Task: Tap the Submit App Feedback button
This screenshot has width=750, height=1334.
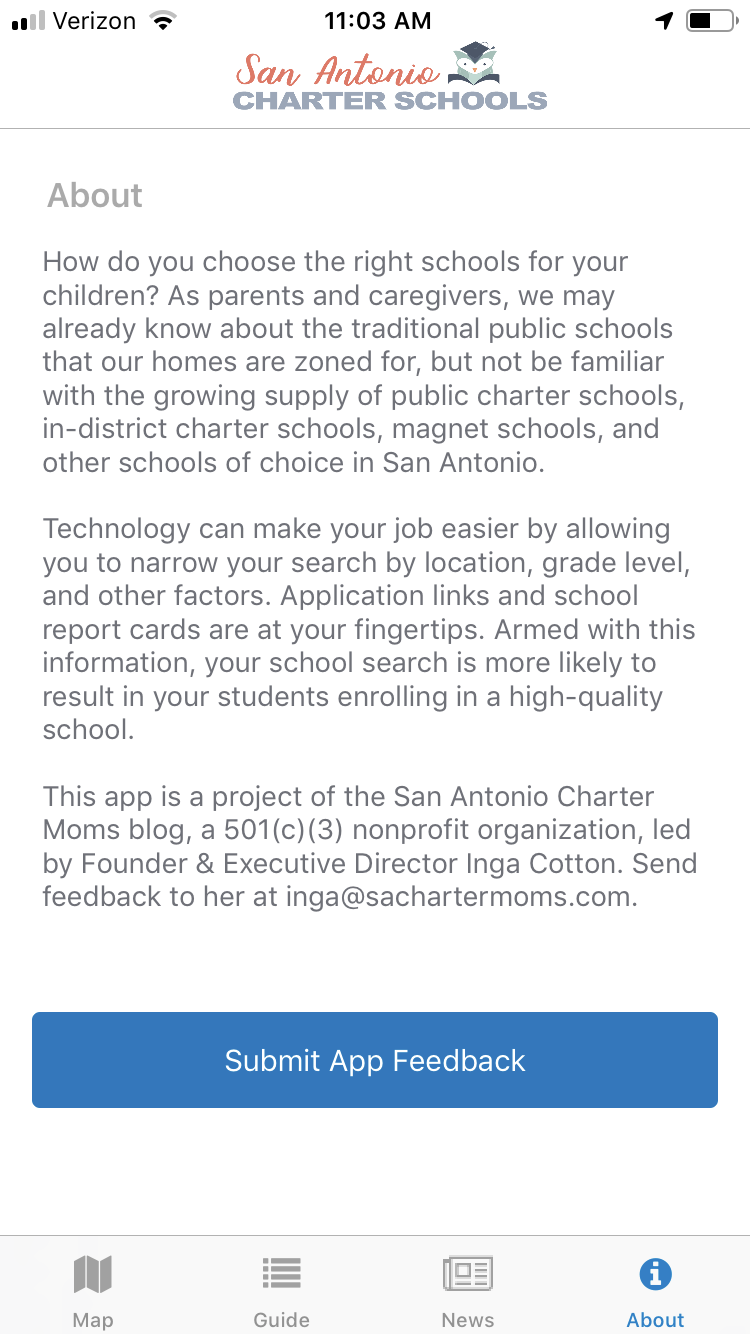Action: 375,1060
